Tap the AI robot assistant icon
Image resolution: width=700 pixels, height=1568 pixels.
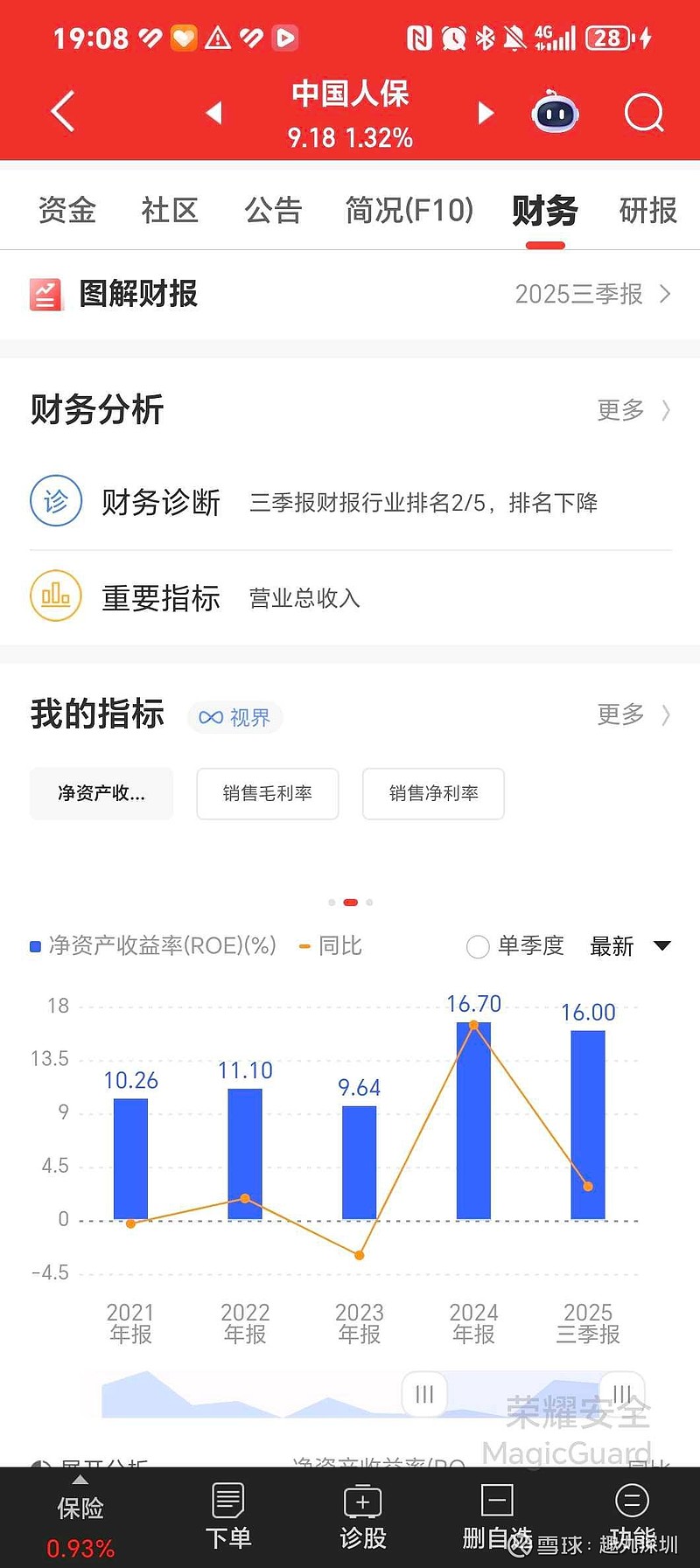point(554,113)
